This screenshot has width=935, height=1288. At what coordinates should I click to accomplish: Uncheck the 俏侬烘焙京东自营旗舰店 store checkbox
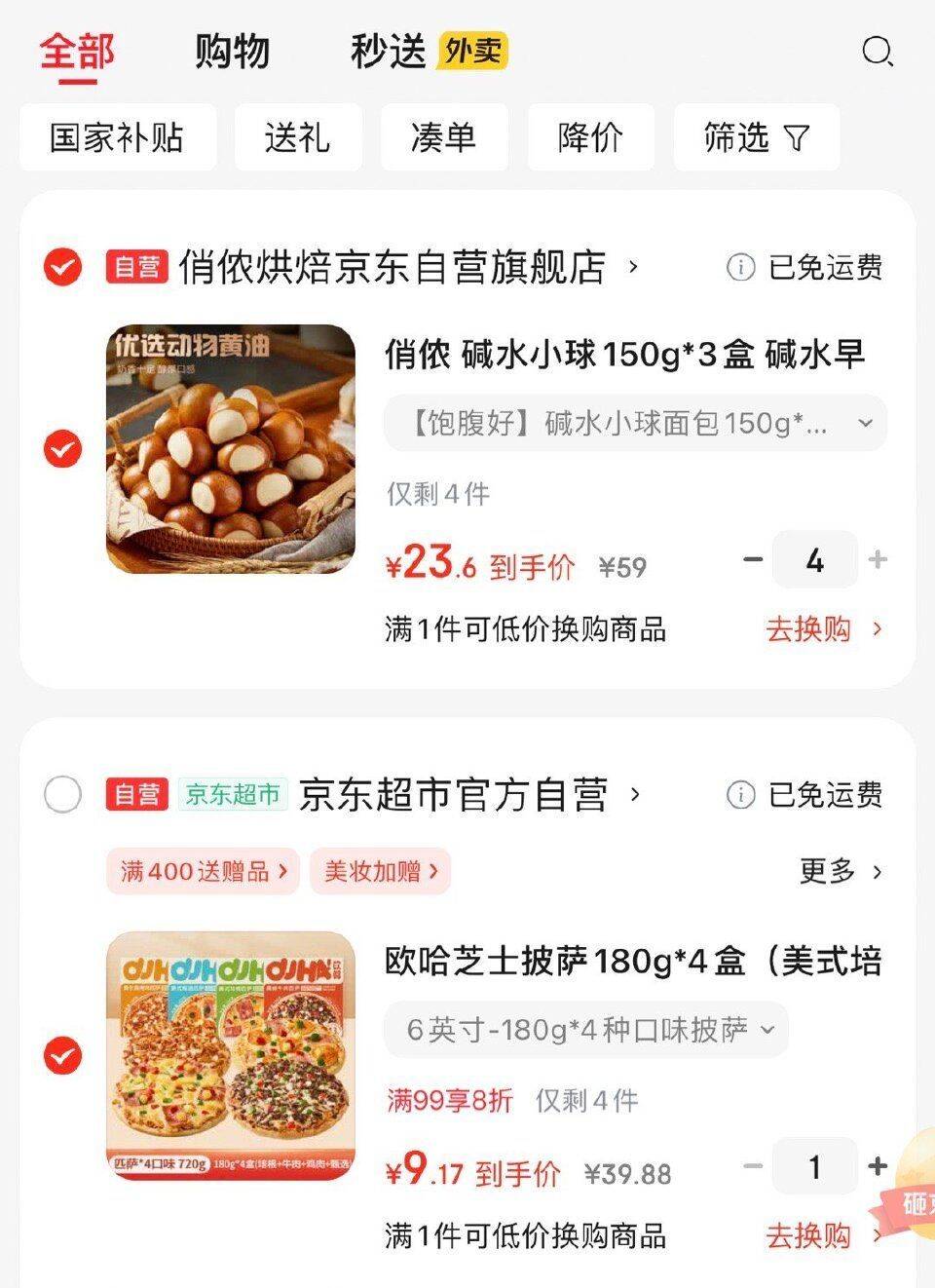pos(63,267)
